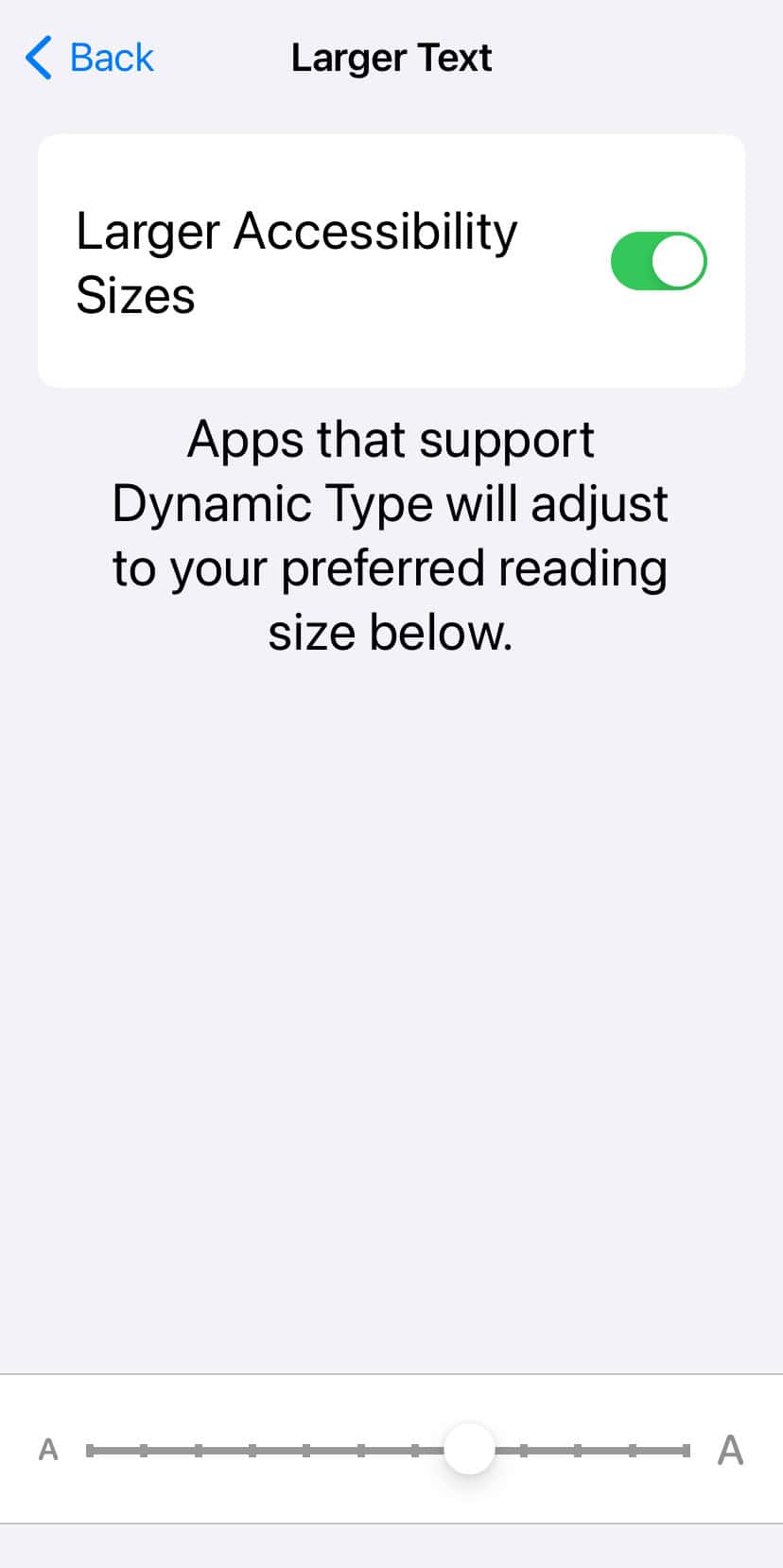Tap the tick mark right of the slider handle
783x1568 pixels.
click(523, 1448)
